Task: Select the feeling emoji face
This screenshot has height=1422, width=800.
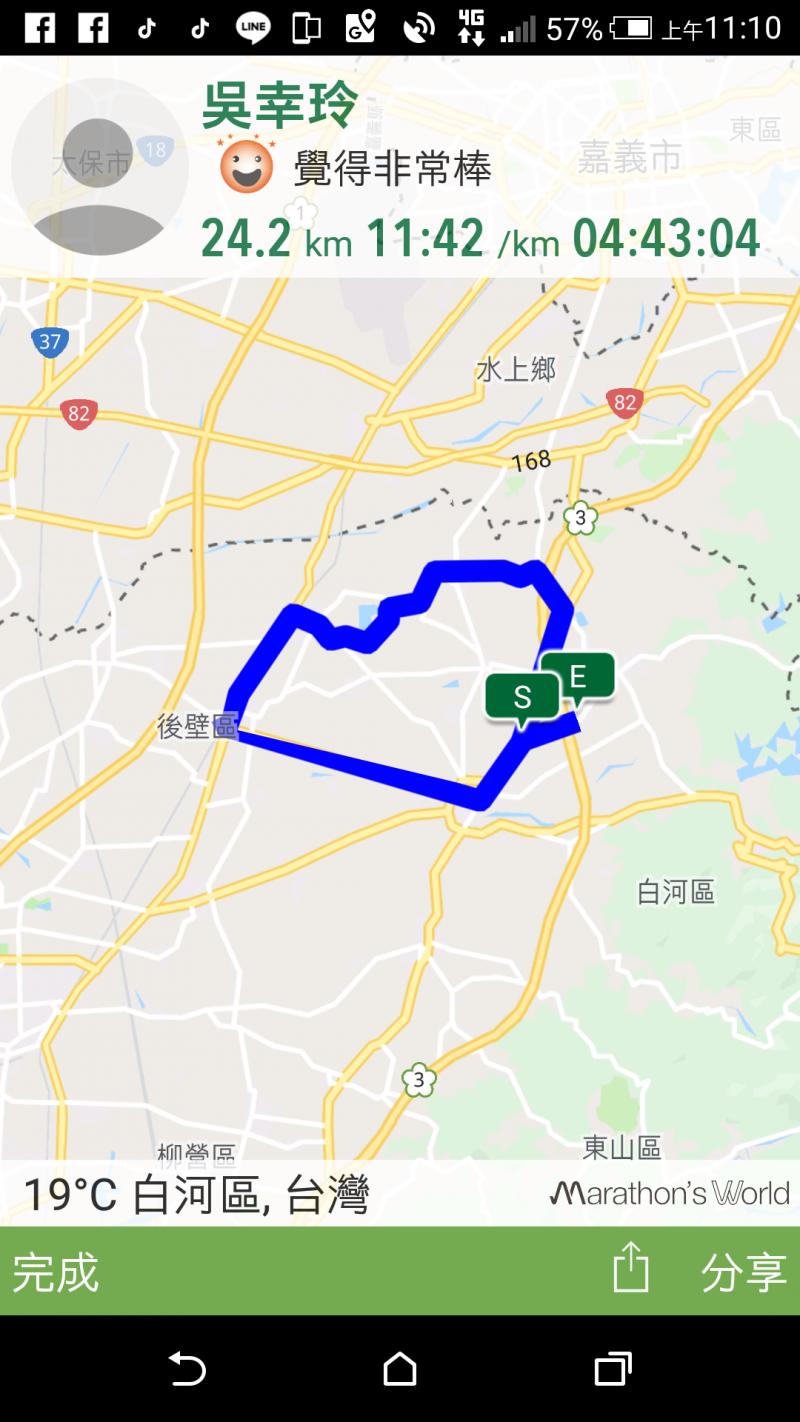Action: tap(246, 164)
